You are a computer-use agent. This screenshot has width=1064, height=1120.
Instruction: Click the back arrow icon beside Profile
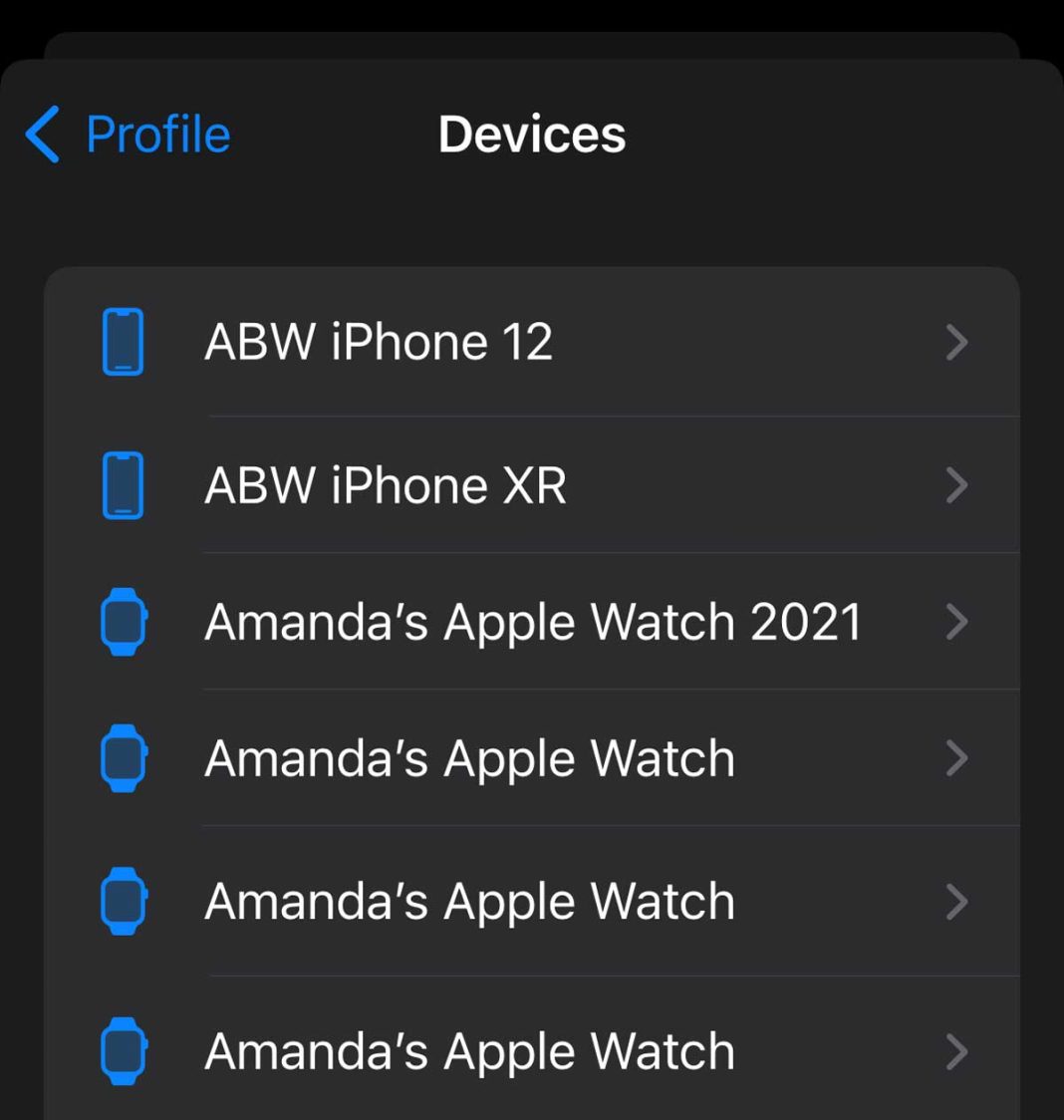point(40,133)
